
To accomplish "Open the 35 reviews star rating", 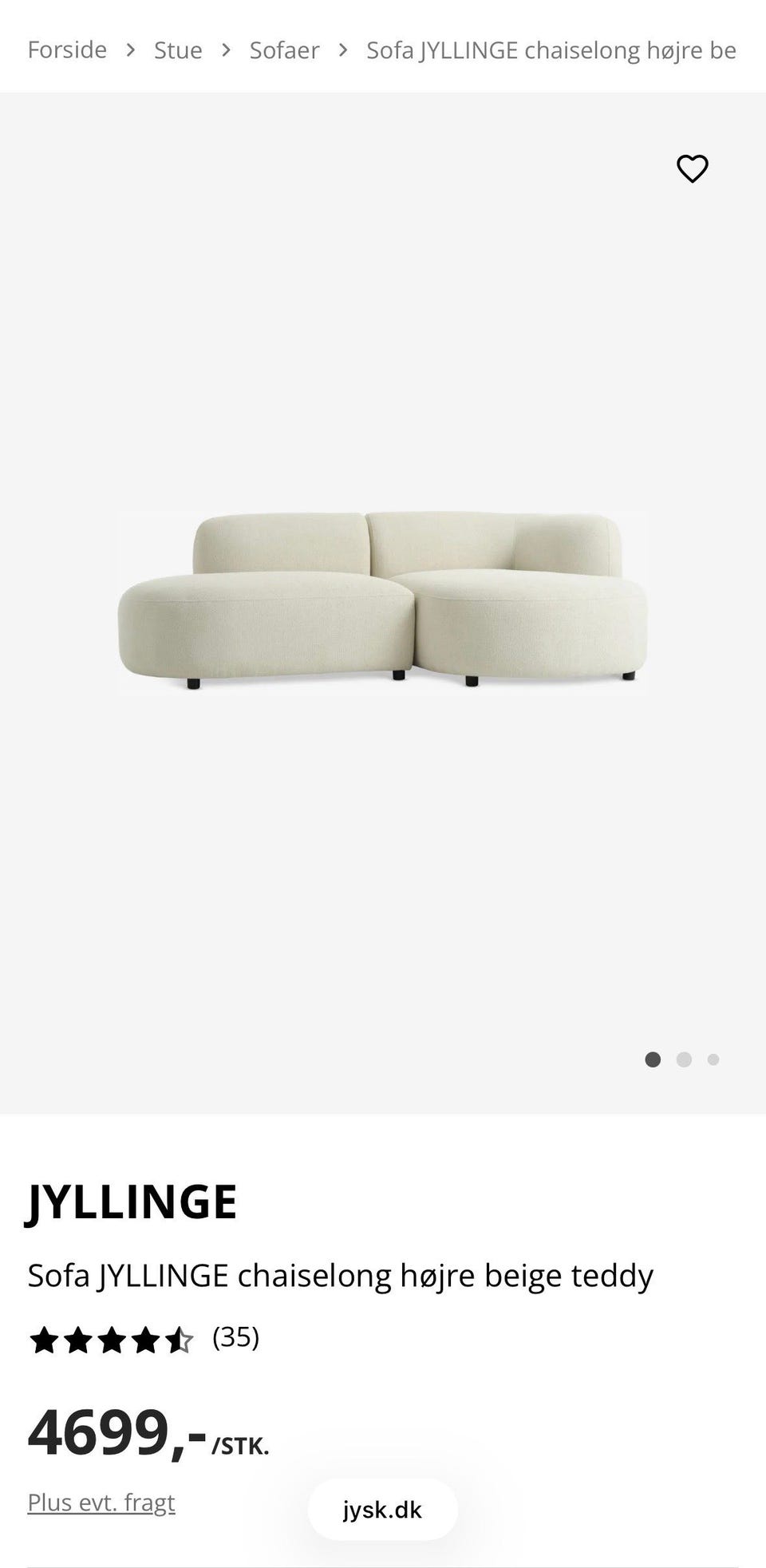I will [x=144, y=1339].
